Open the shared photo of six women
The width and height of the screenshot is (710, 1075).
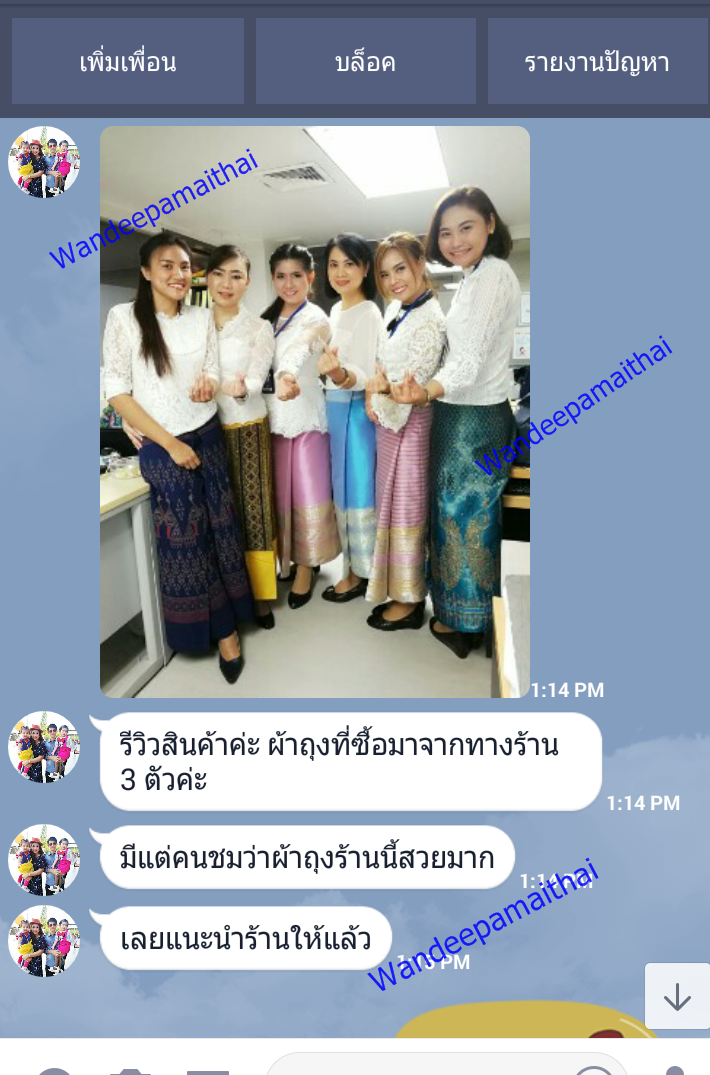click(314, 411)
